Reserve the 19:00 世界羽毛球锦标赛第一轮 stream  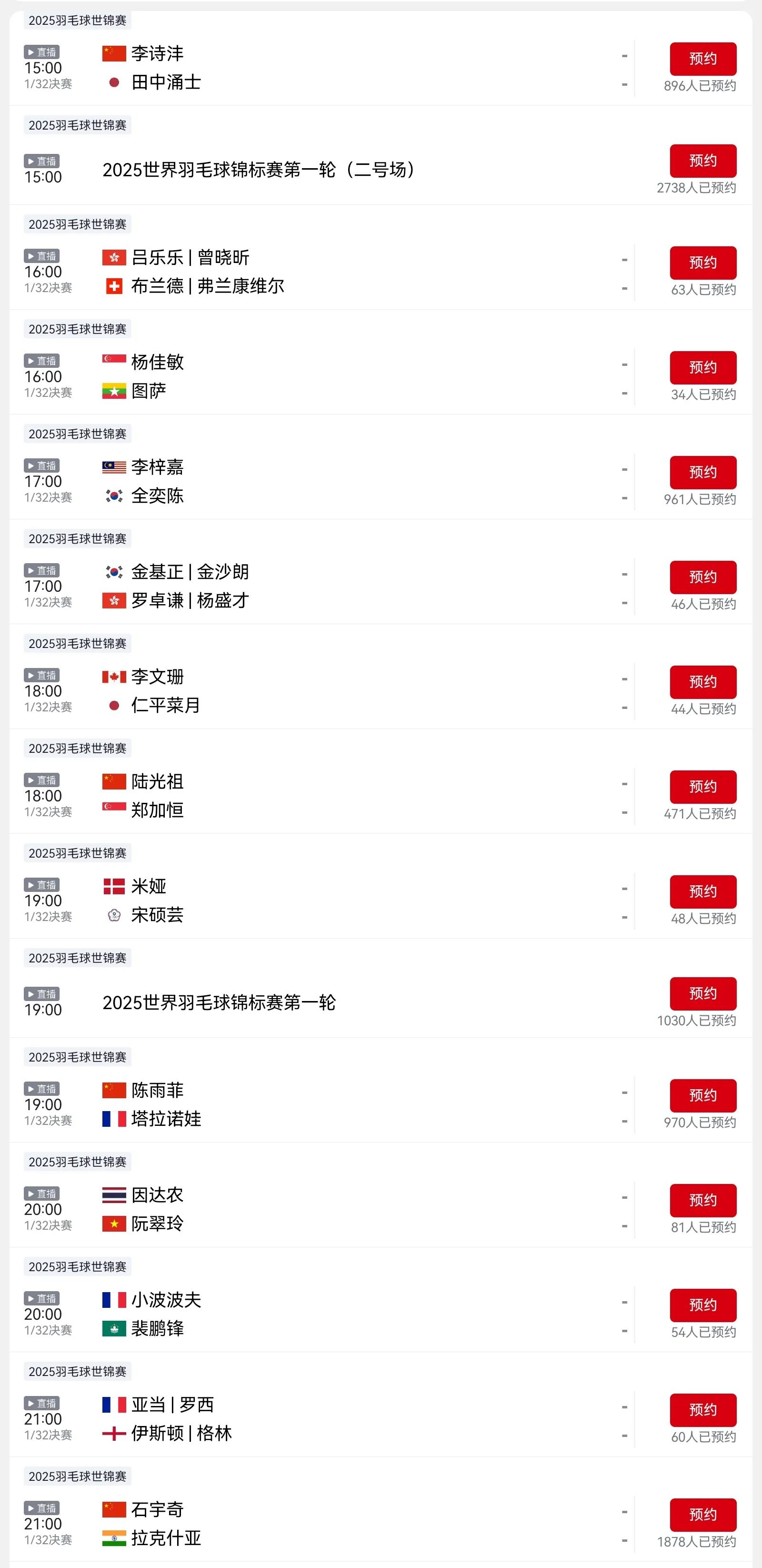click(703, 993)
